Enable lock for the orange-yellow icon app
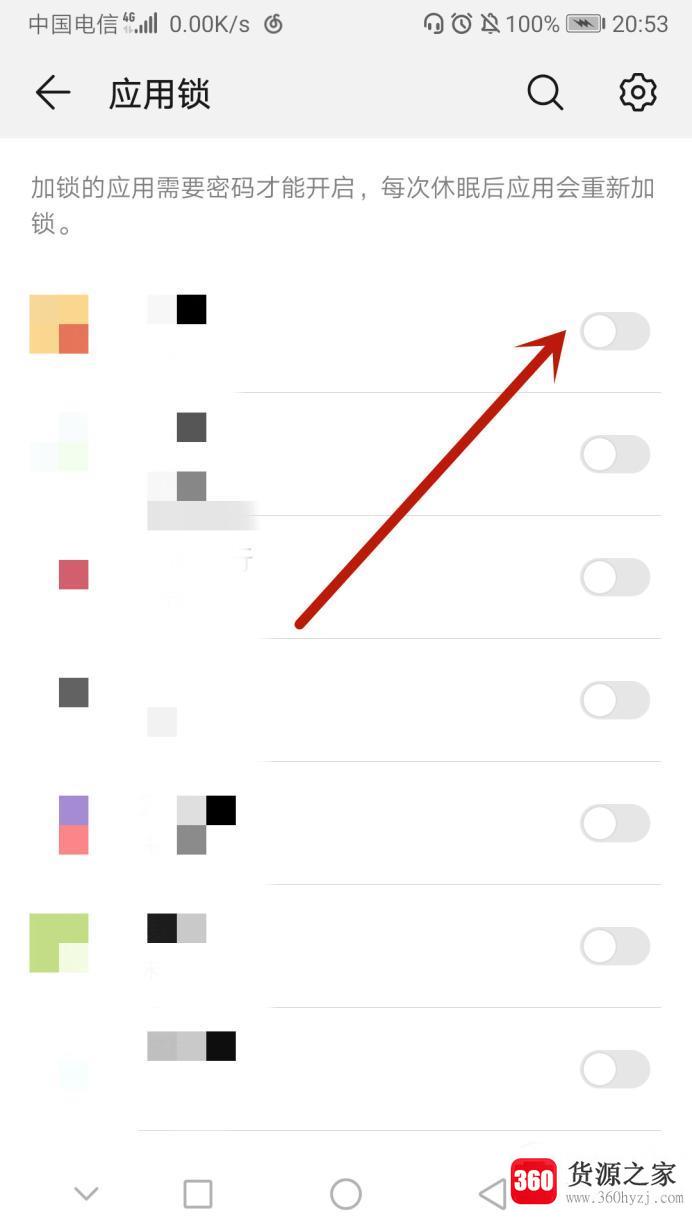 coord(614,331)
